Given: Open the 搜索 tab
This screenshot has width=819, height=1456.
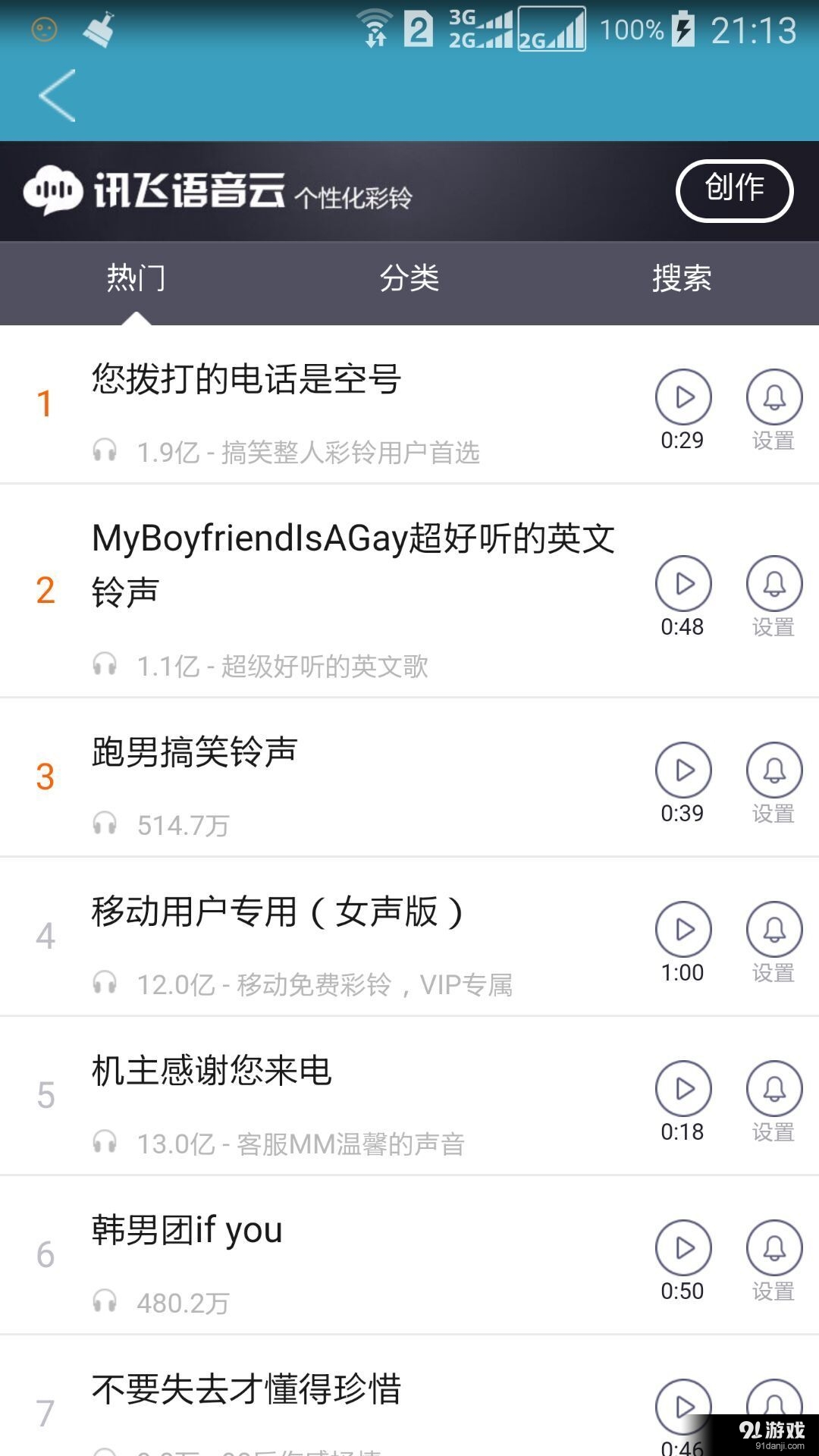Looking at the screenshot, I should [681, 279].
